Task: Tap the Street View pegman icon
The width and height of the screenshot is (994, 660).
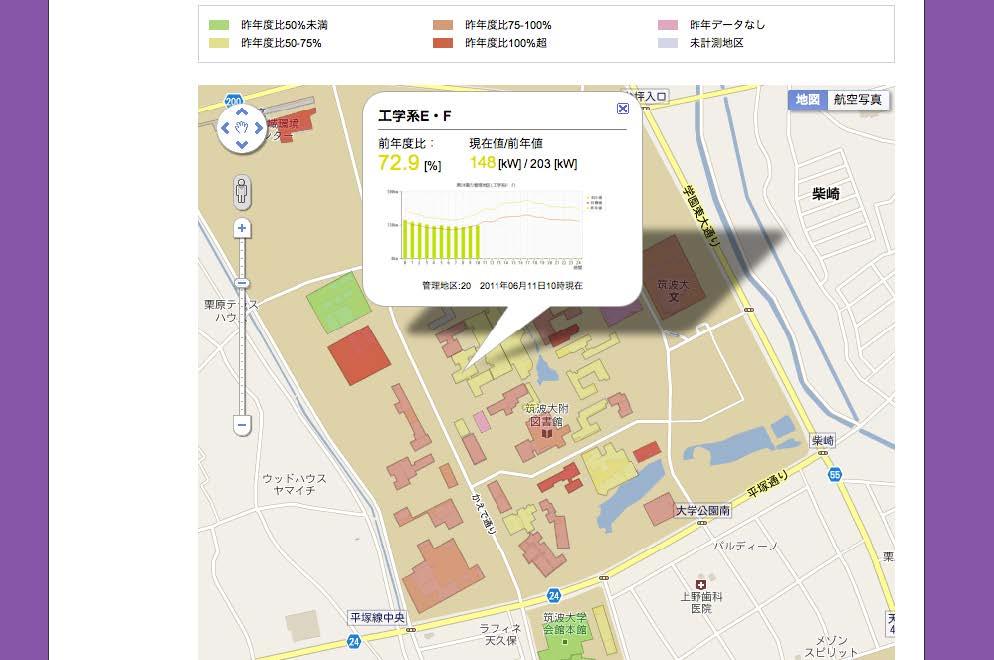Action: tap(242, 190)
